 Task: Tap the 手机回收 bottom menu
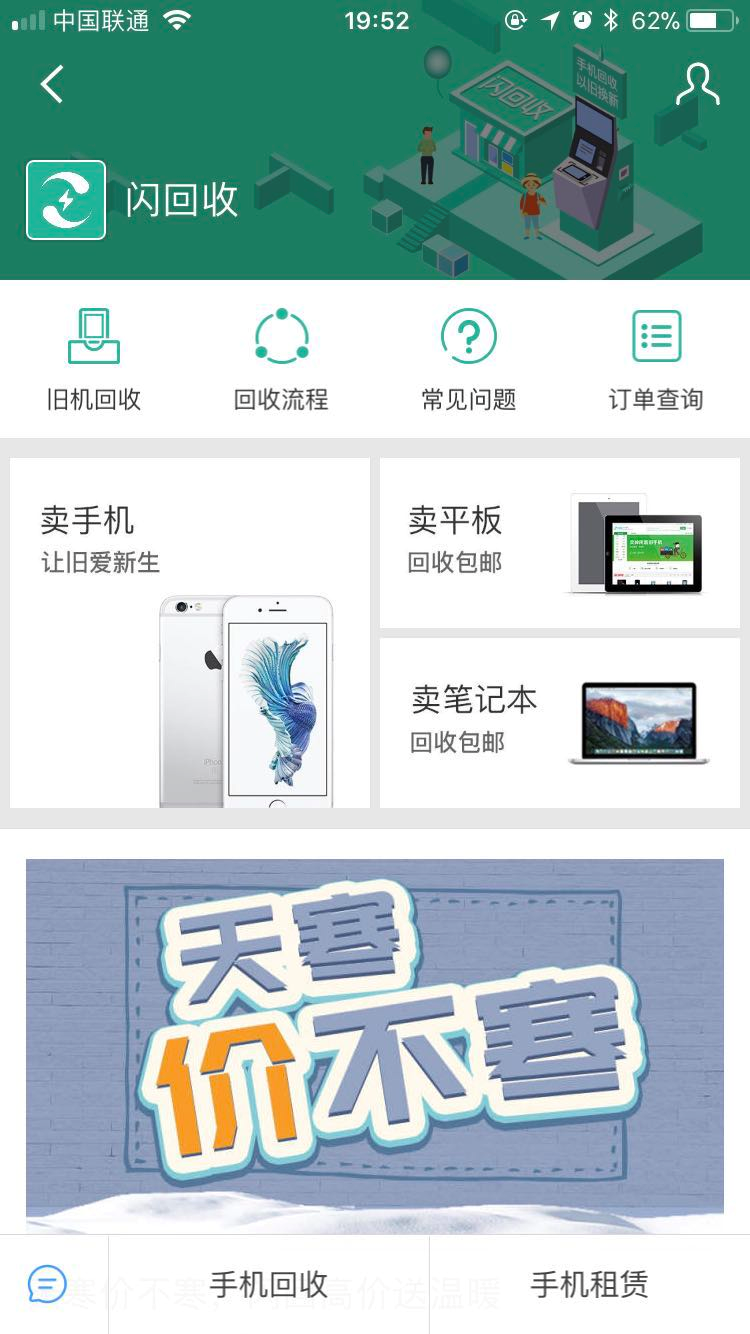[x=268, y=1284]
